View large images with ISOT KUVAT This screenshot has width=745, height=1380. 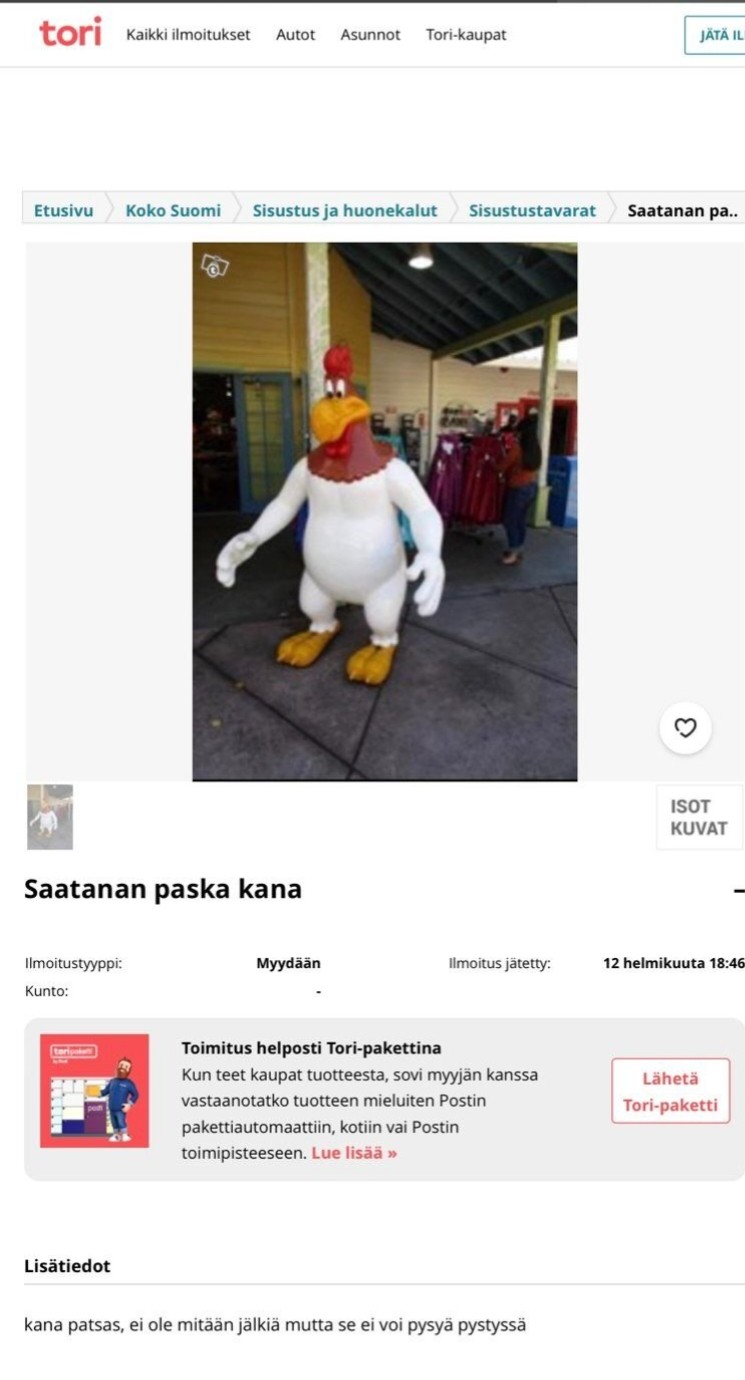tap(698, 817)
